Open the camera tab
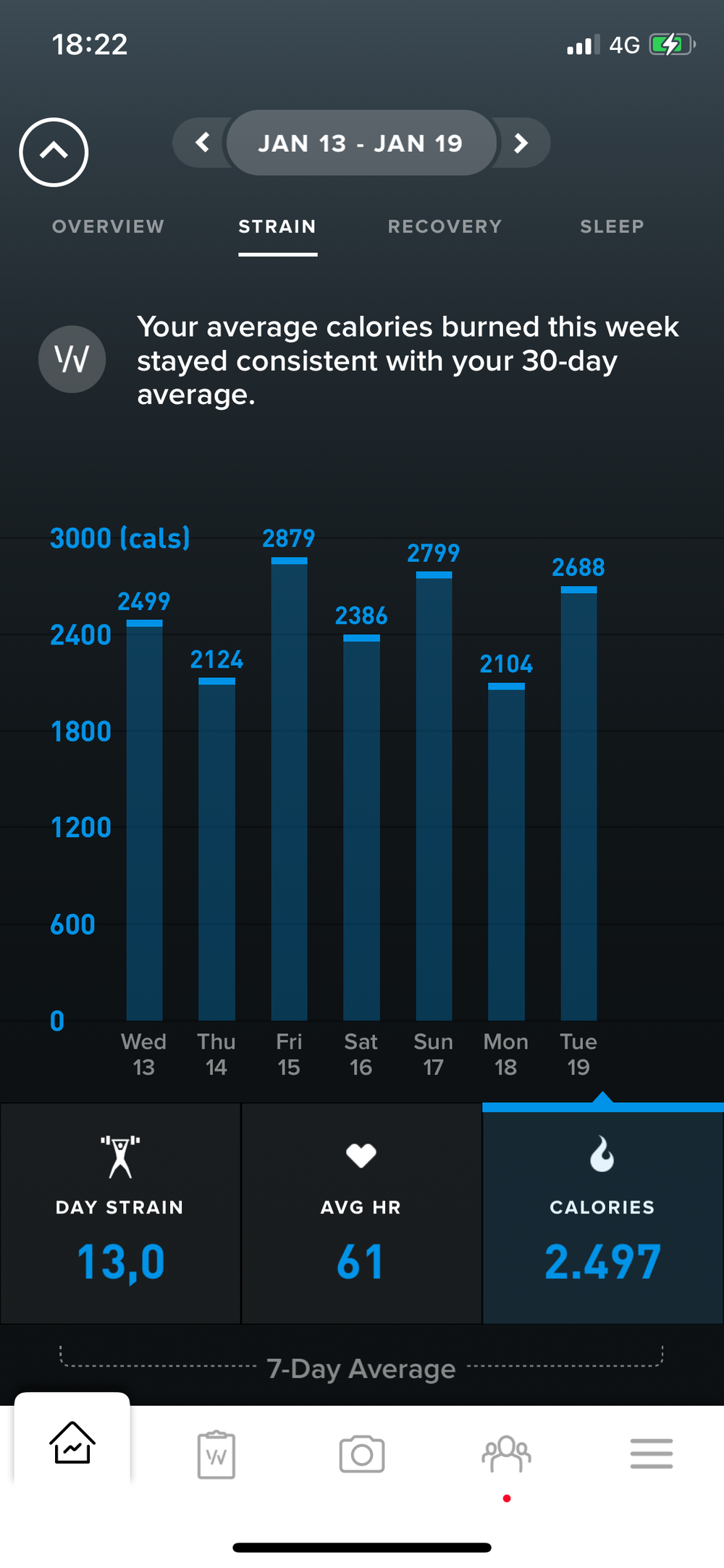 [361, 1454]
